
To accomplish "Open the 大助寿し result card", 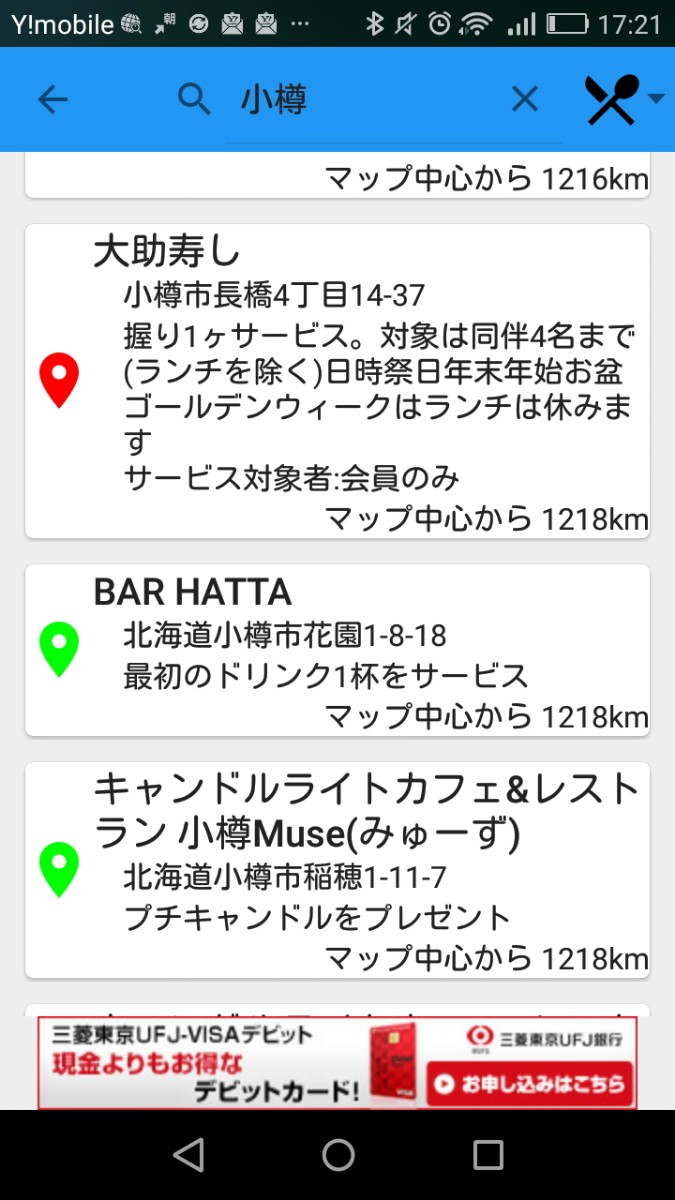I will point(337,380).
